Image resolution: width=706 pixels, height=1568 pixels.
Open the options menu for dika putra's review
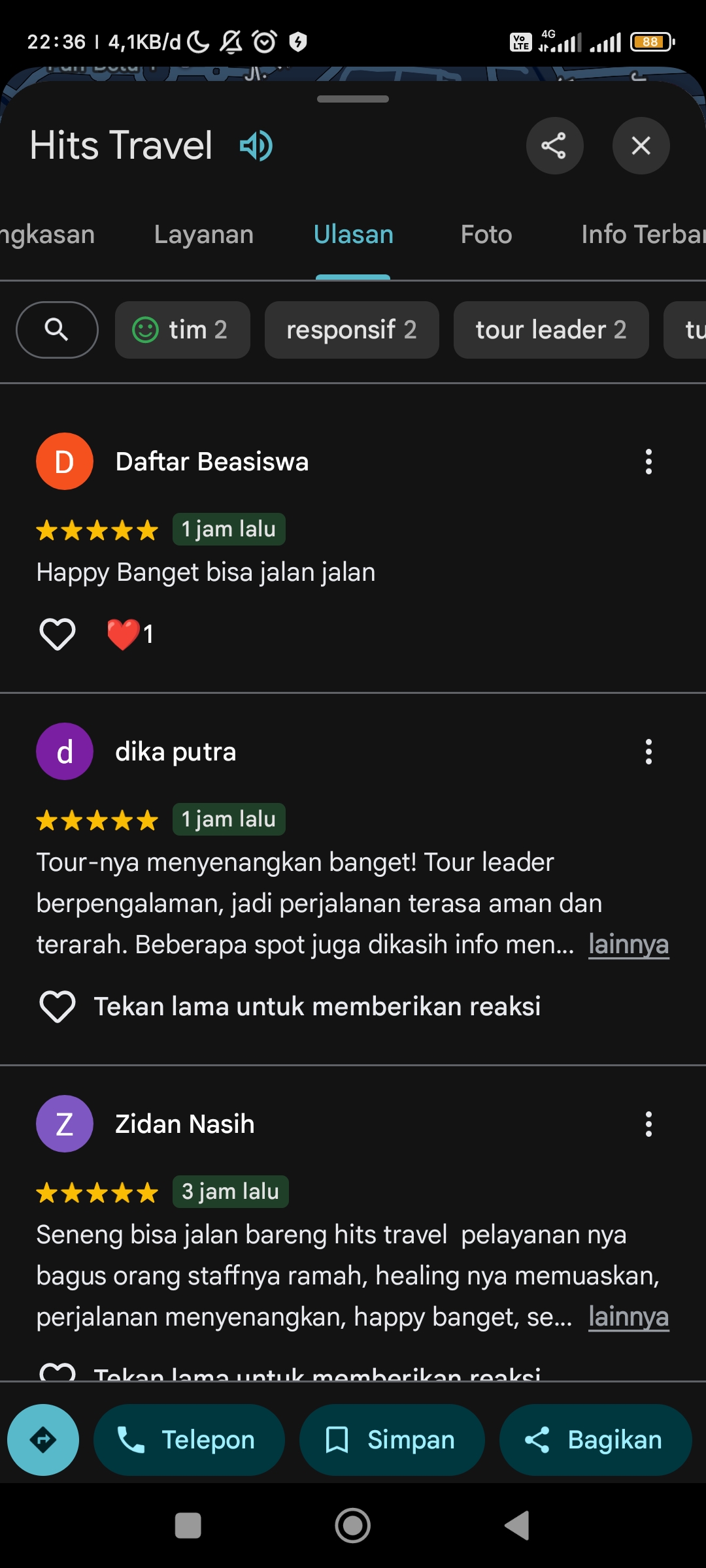(648, 752)
